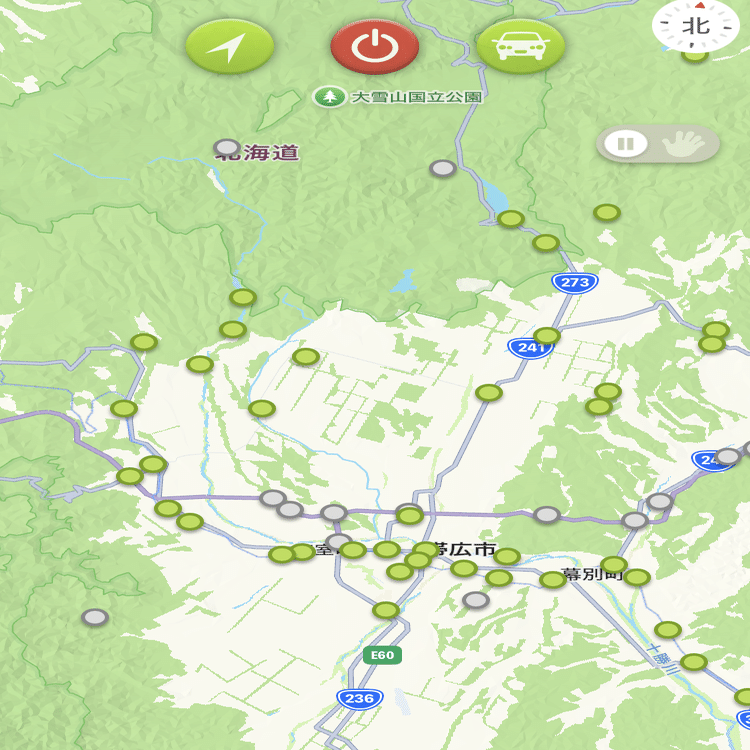Tap the red power button
This screenshot has height=750, width=750.
click(x=374, y=47)
